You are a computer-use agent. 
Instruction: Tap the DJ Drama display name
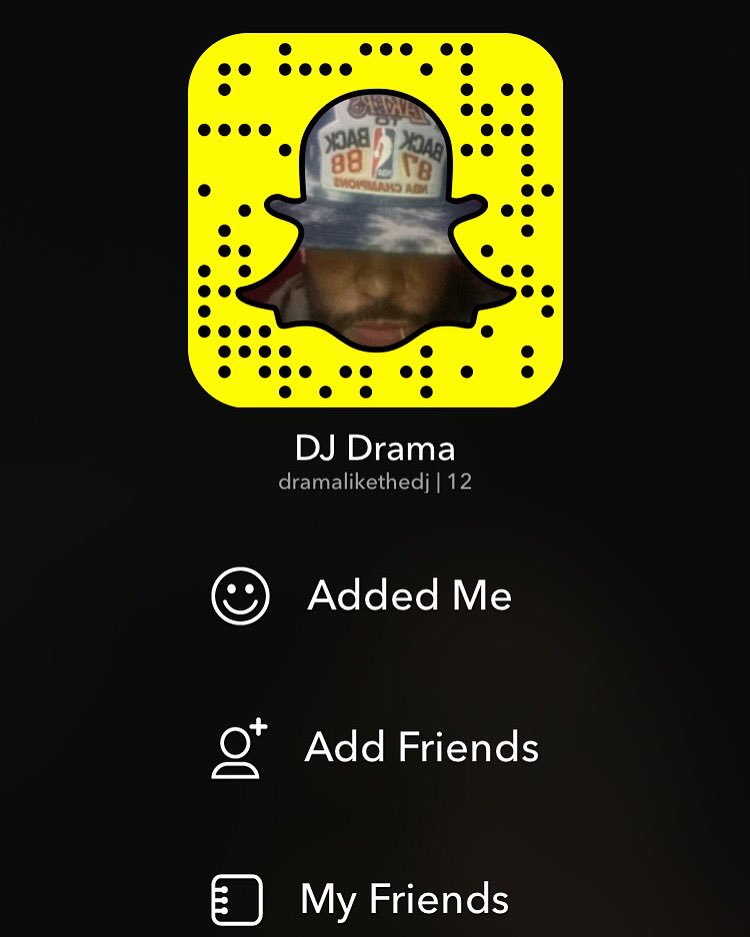tap(375, 448)
